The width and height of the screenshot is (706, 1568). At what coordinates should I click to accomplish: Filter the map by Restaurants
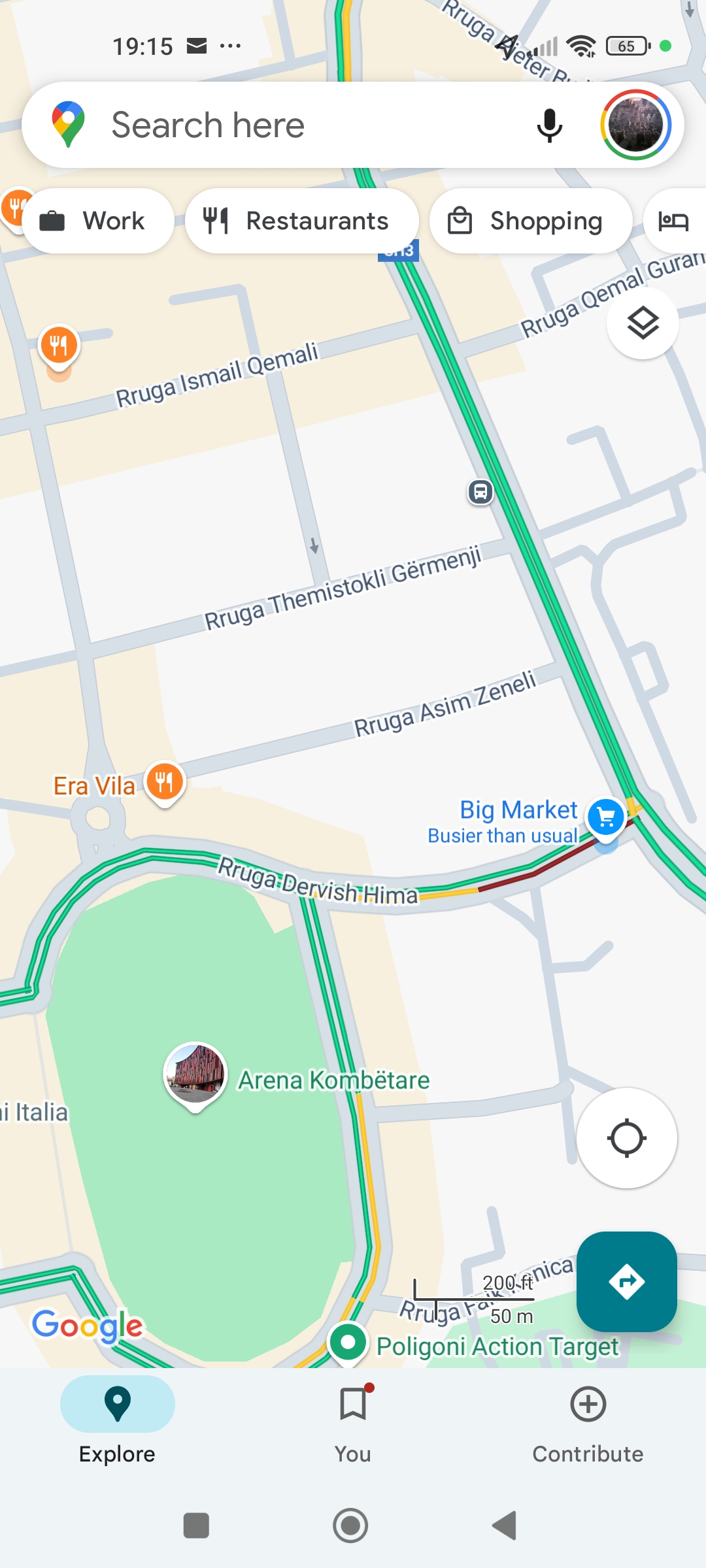tap(301, 221)
